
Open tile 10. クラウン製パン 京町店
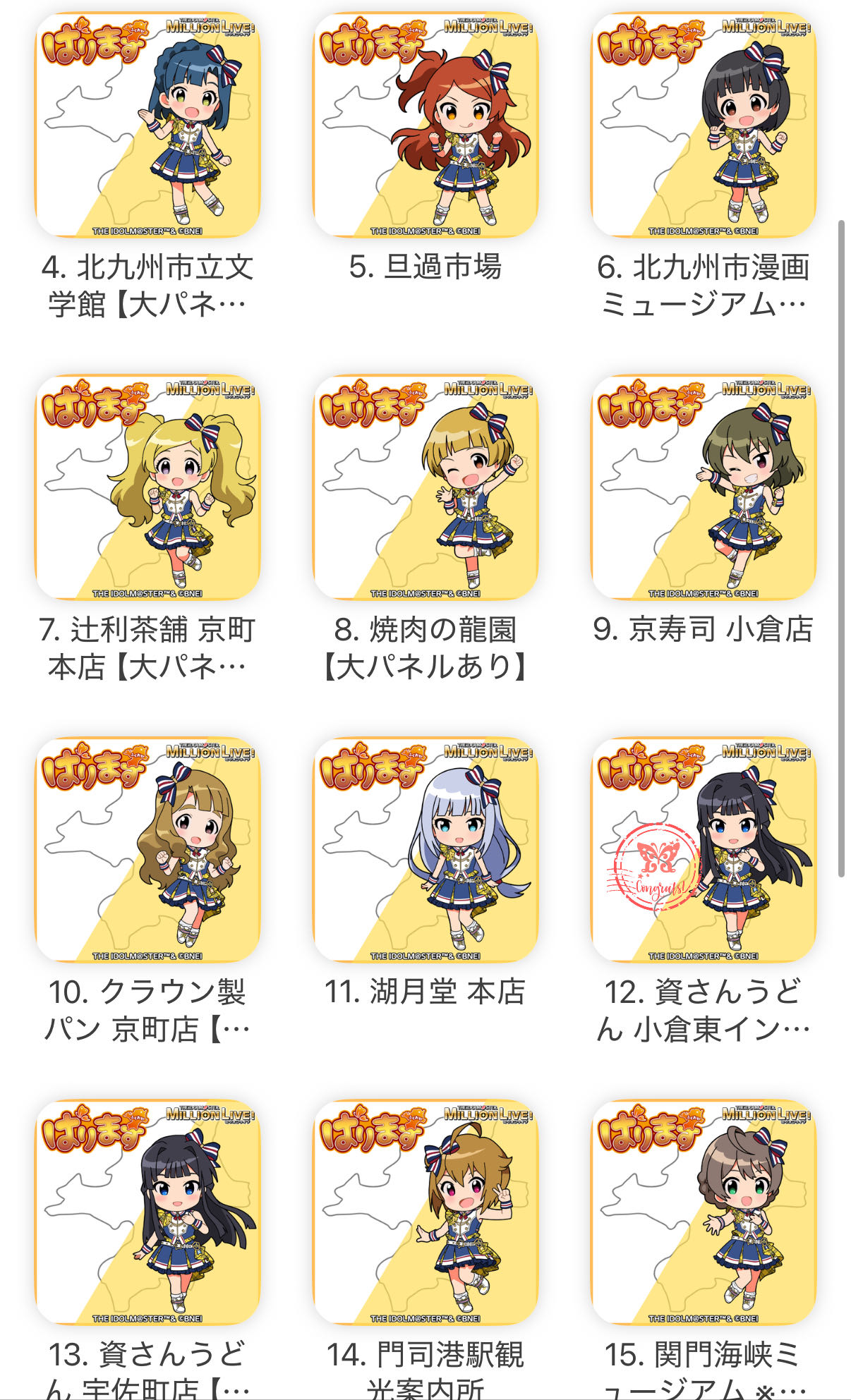click(x=147, y=851)
